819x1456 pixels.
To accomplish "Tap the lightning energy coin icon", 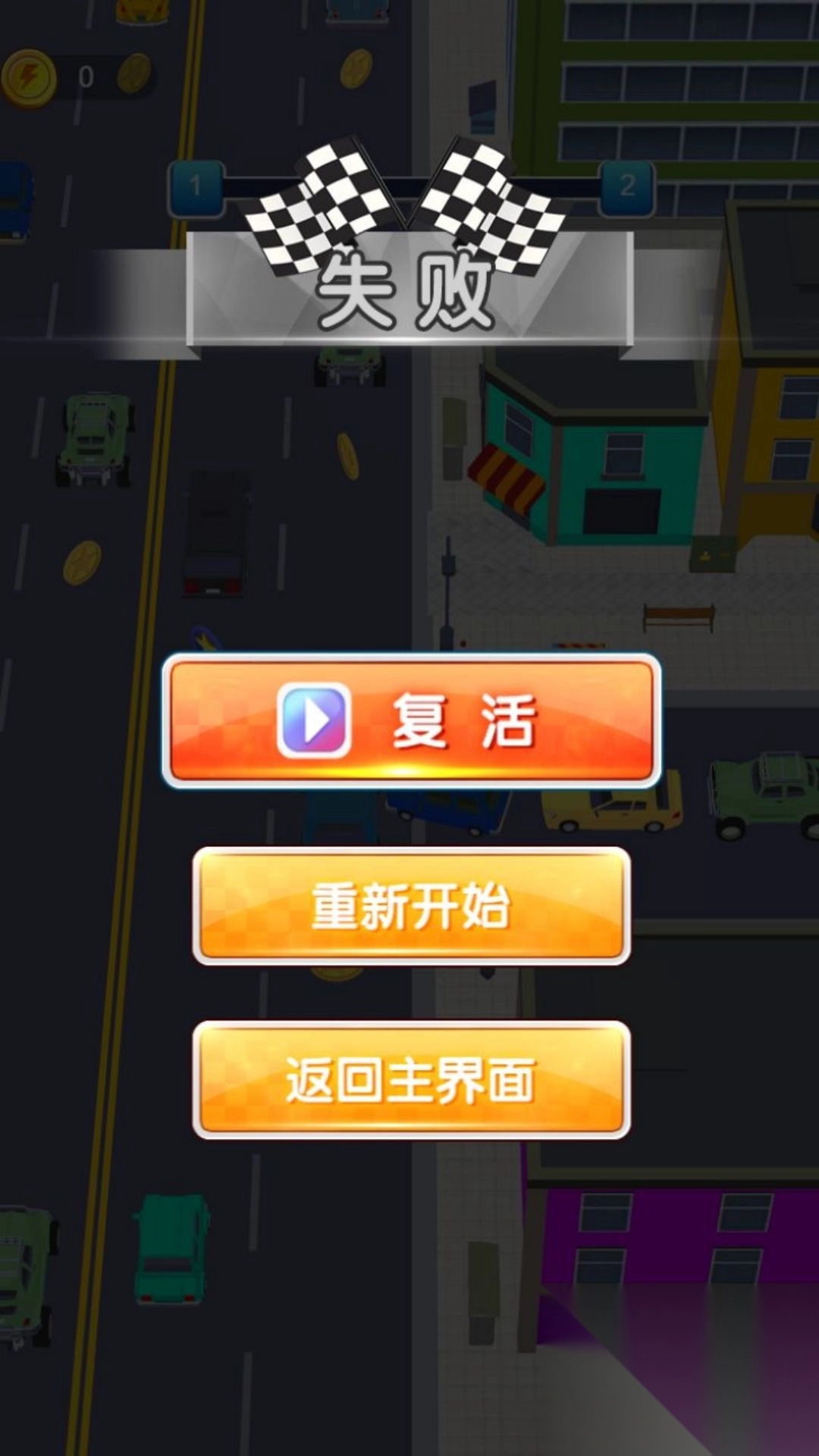I will tap(29, 76).
